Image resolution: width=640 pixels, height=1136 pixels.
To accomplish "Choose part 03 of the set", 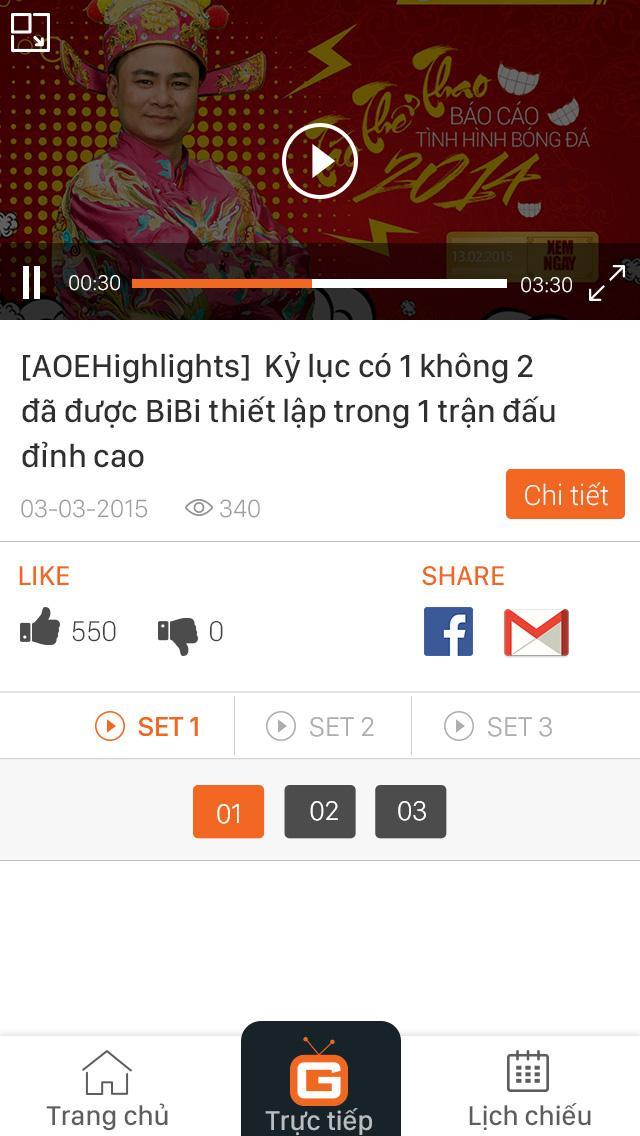I will click(410, 811).
